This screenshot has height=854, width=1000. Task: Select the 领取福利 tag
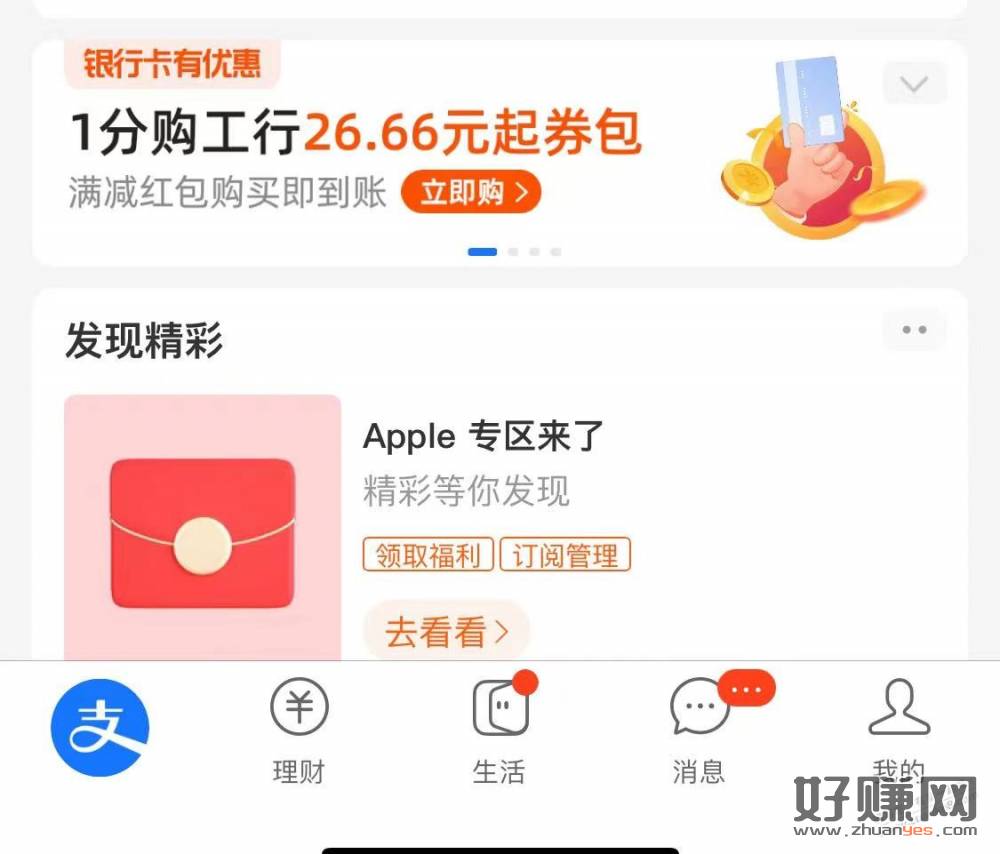coord(428,555)
